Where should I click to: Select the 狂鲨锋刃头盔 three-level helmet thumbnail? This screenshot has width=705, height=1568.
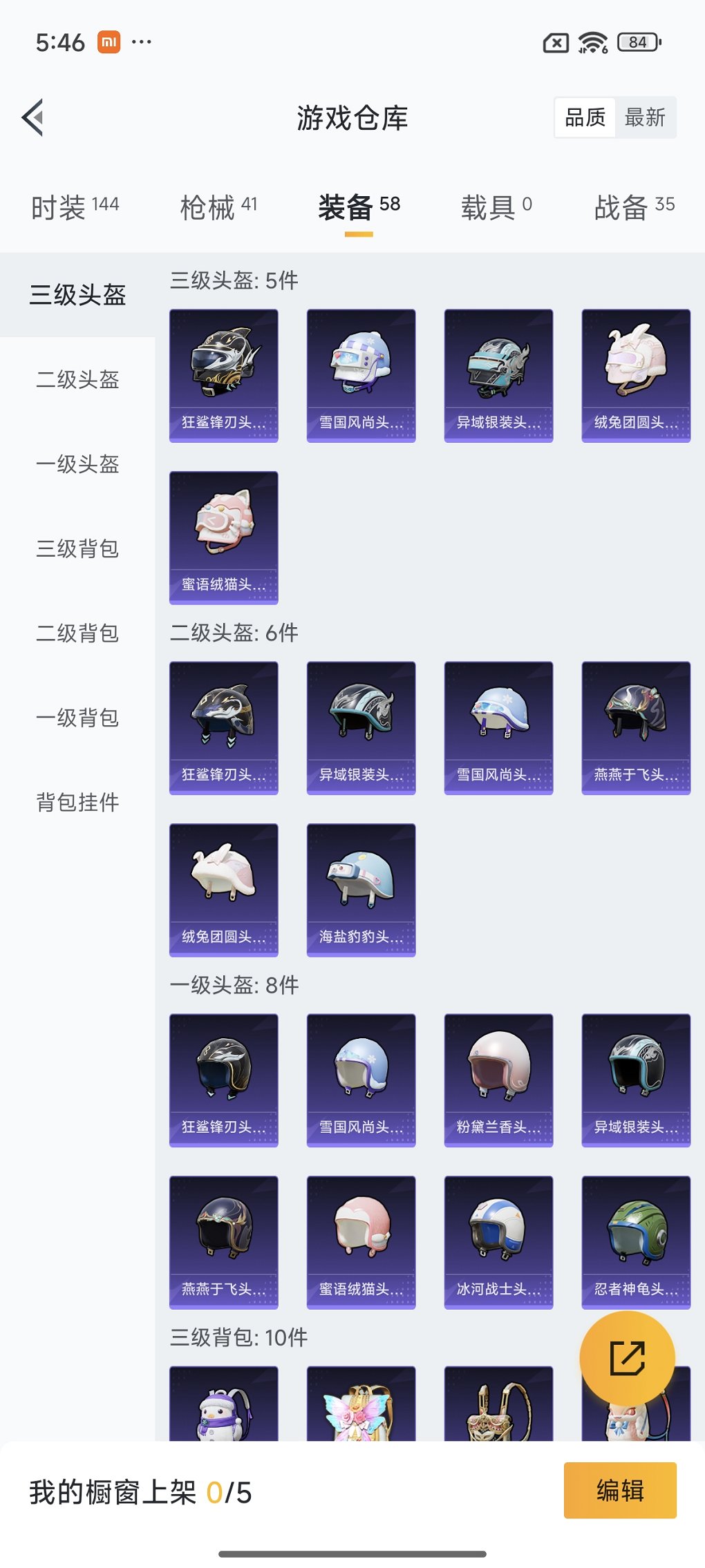pos(223,373)
